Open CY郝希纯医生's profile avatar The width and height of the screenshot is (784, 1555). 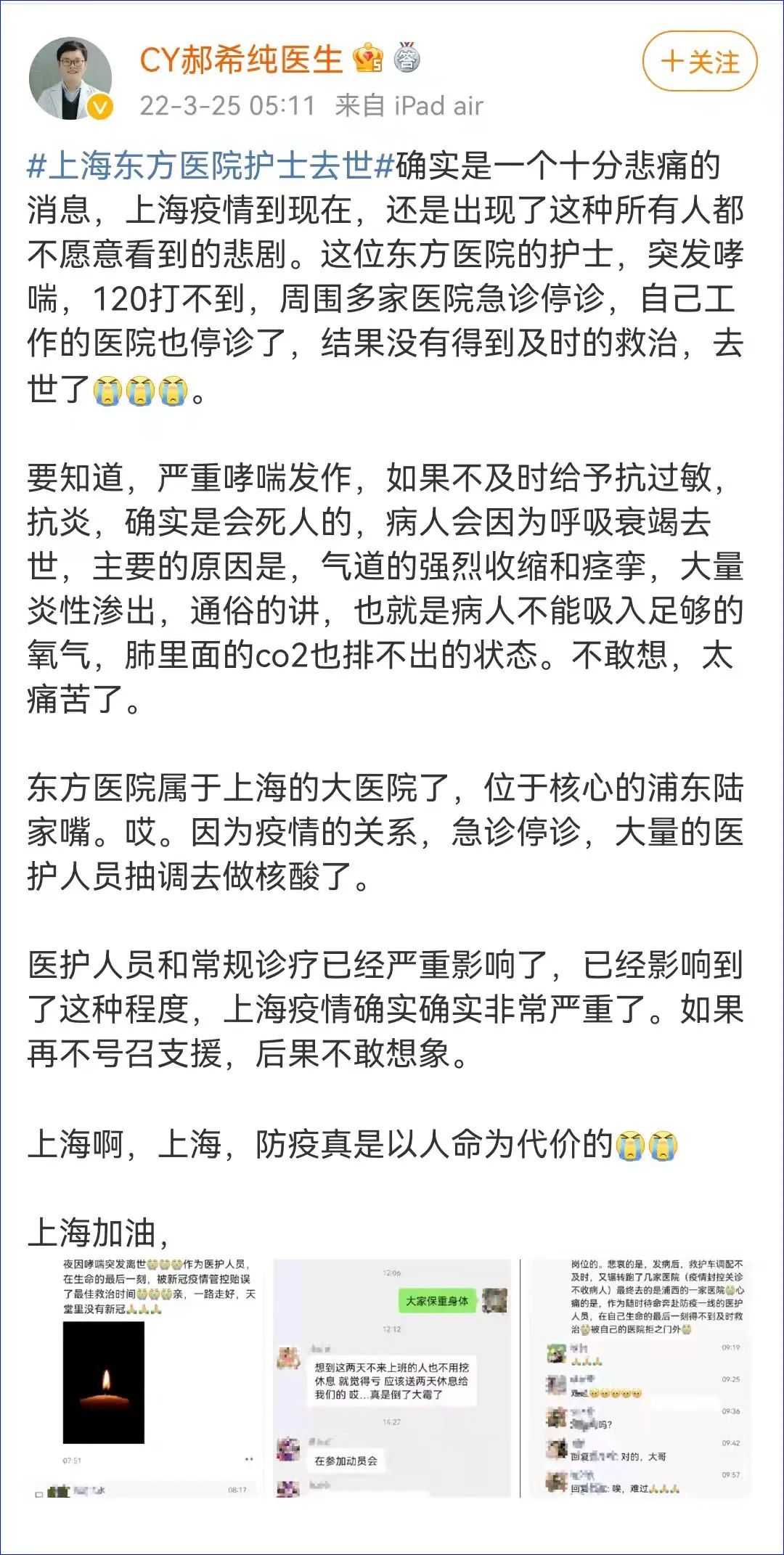(x=70, y=78)
